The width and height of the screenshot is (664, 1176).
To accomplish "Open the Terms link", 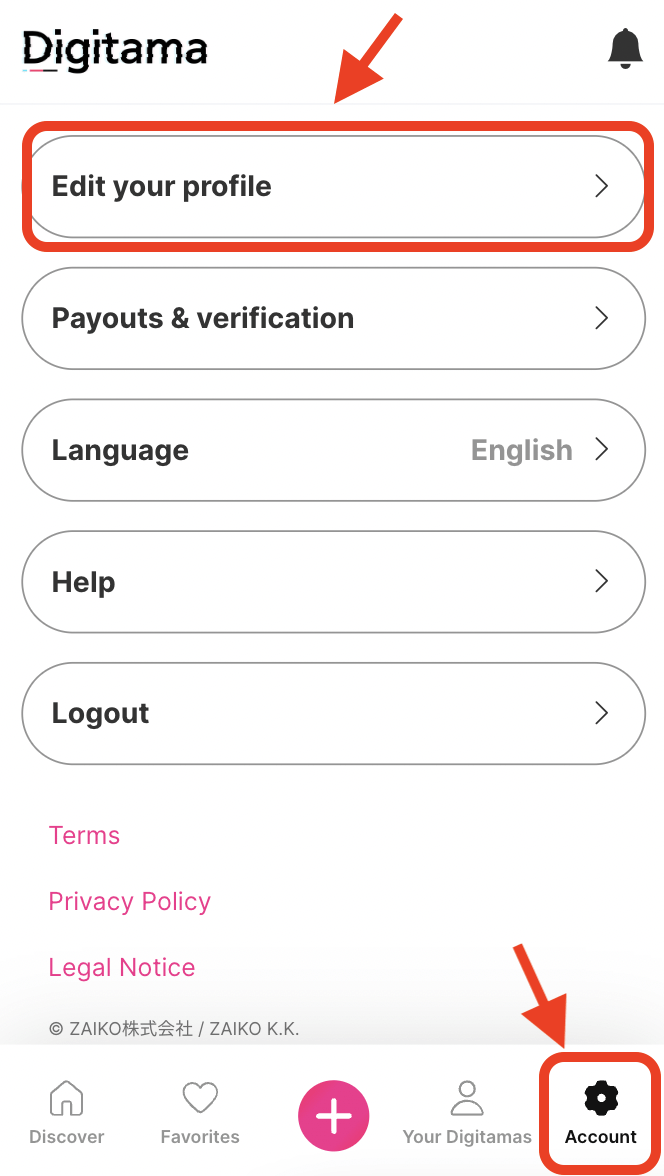I will click(x=84, y=836).
